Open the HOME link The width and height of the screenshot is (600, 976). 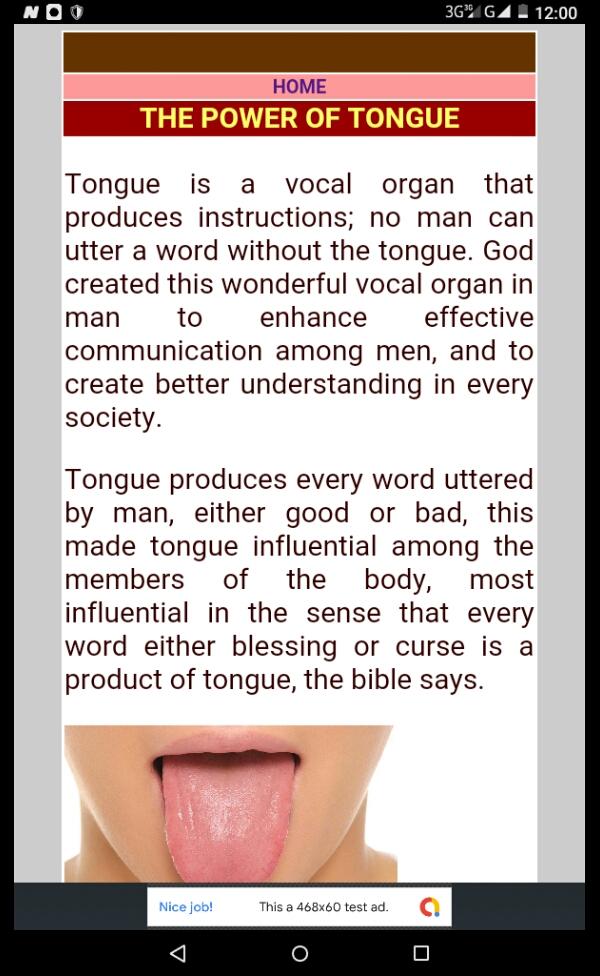(x=299, y=87)
